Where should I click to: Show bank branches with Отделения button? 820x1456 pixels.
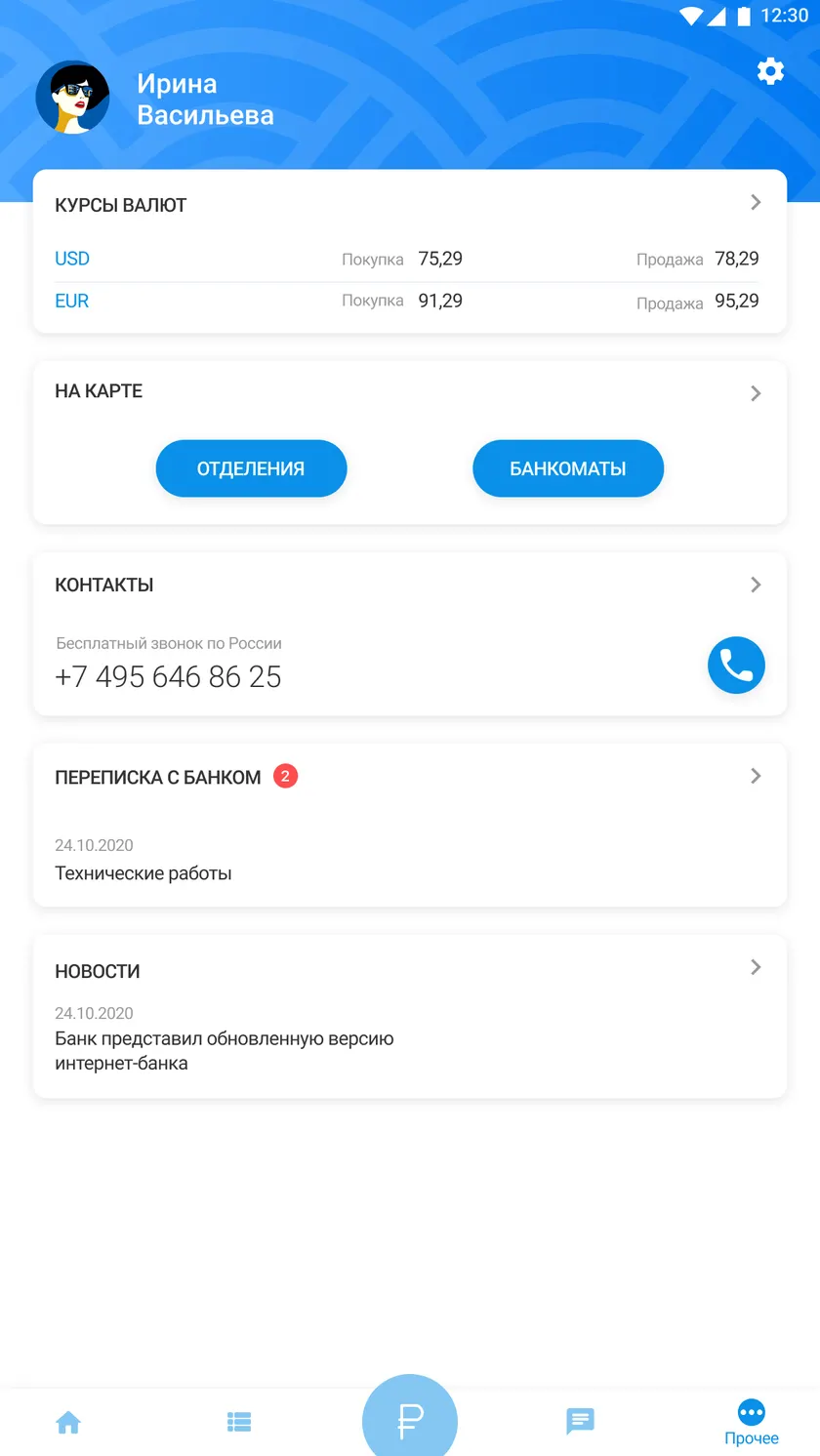251,468
